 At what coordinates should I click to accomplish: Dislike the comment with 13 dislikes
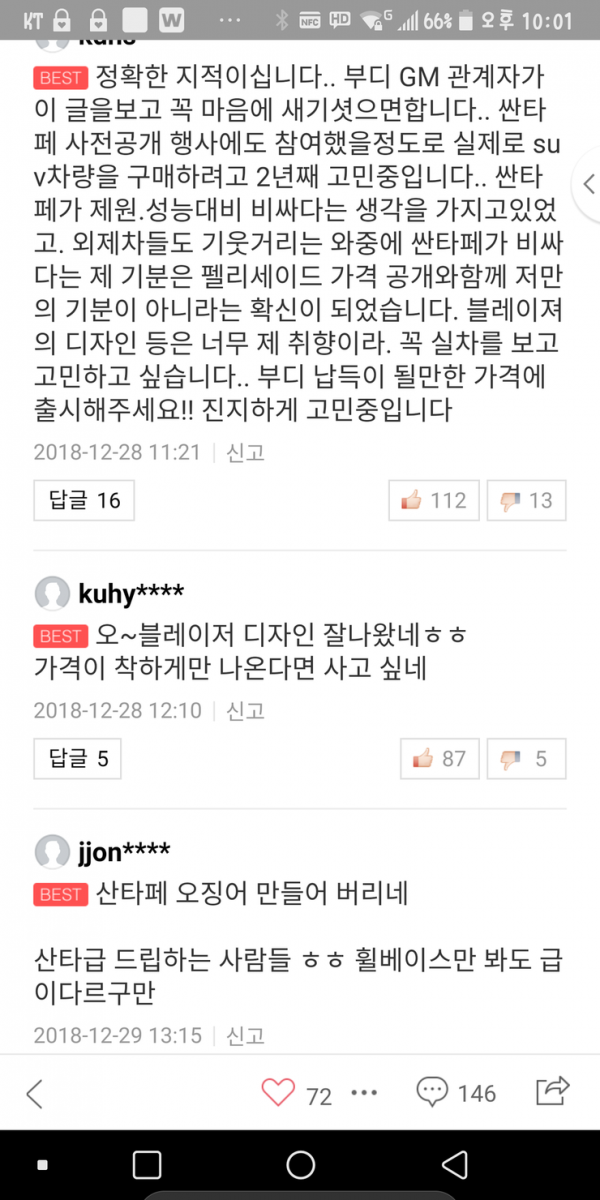click(527, 500)
